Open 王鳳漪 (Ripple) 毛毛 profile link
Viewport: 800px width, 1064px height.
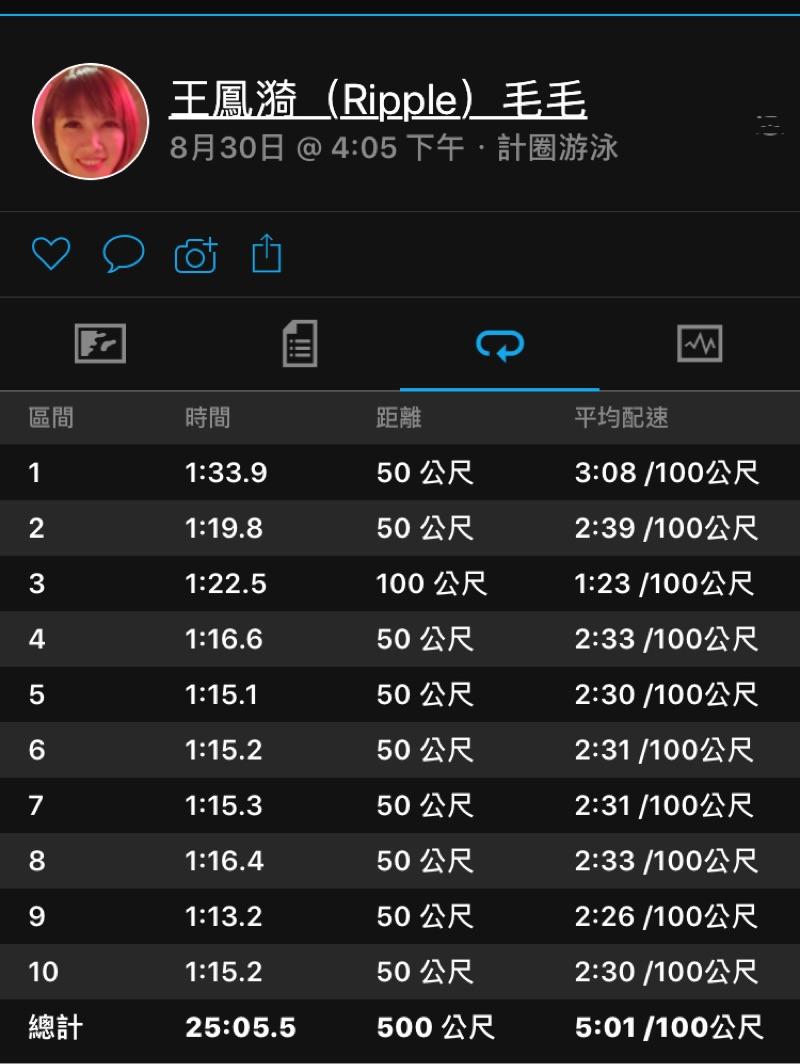tap(378, 101)
